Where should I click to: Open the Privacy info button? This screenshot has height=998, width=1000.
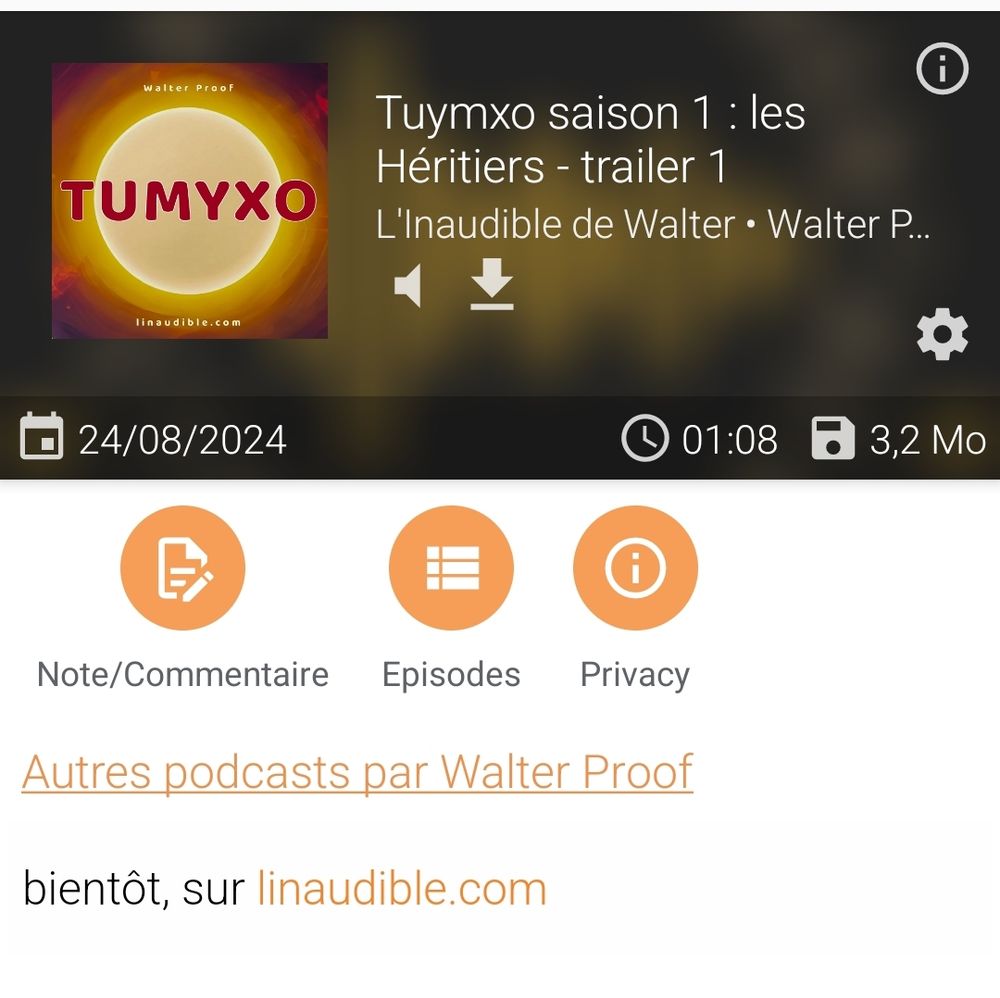[635, 568]
